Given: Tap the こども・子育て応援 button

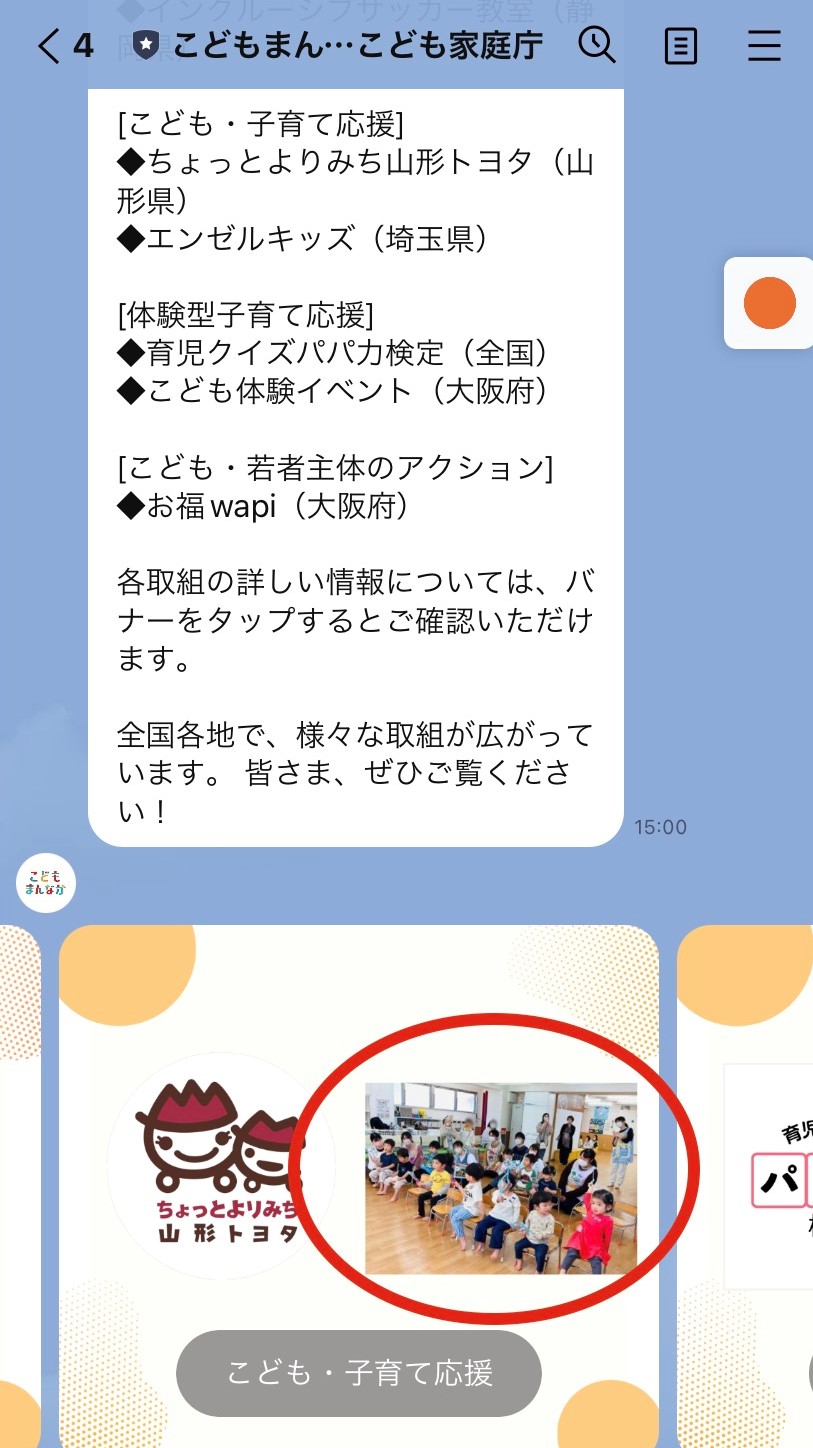Looking at the screenshot, I should 359,1373.
